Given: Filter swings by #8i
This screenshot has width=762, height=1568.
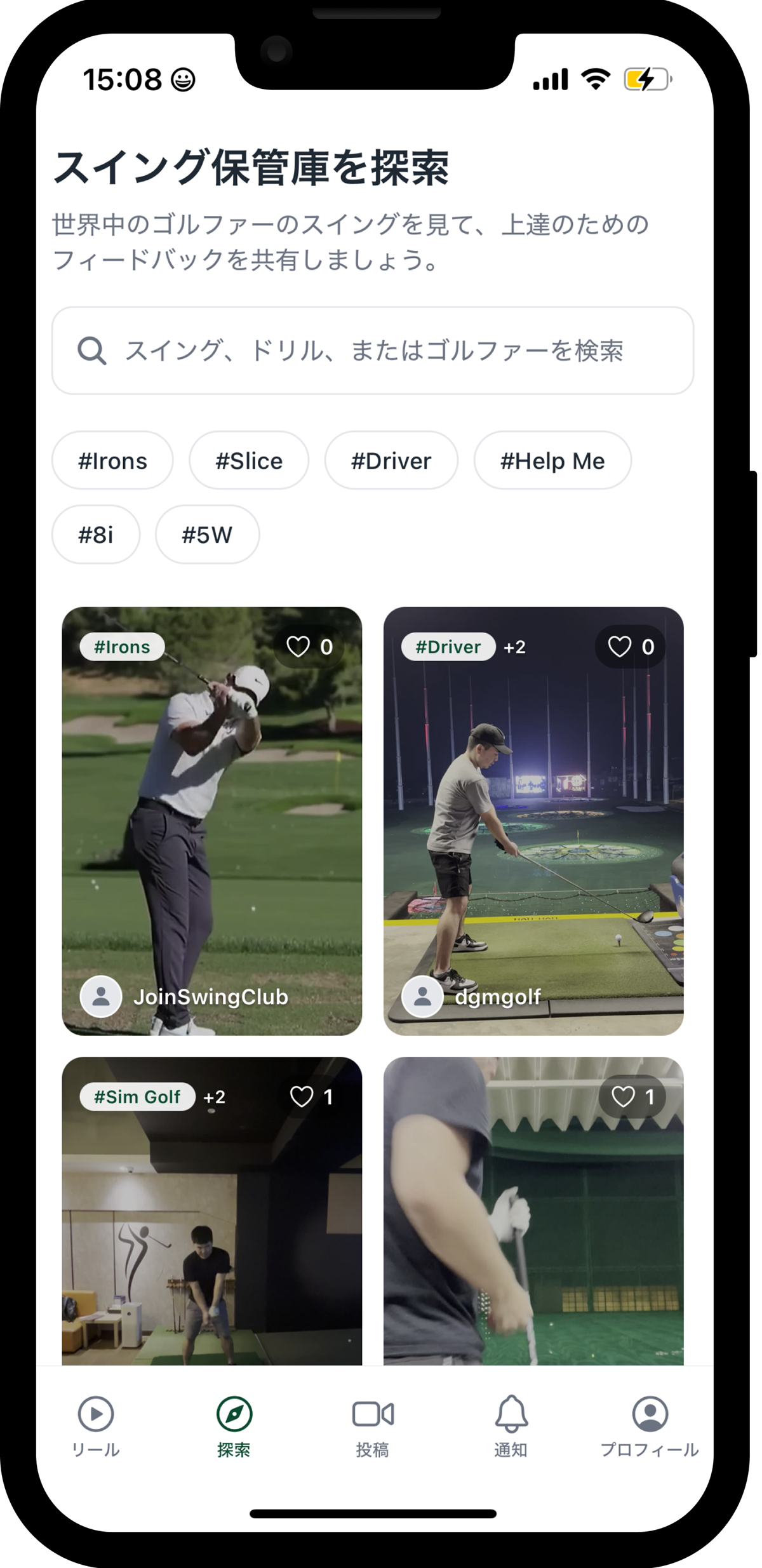Looking at the screenshot, I should [x=95, y=535].
